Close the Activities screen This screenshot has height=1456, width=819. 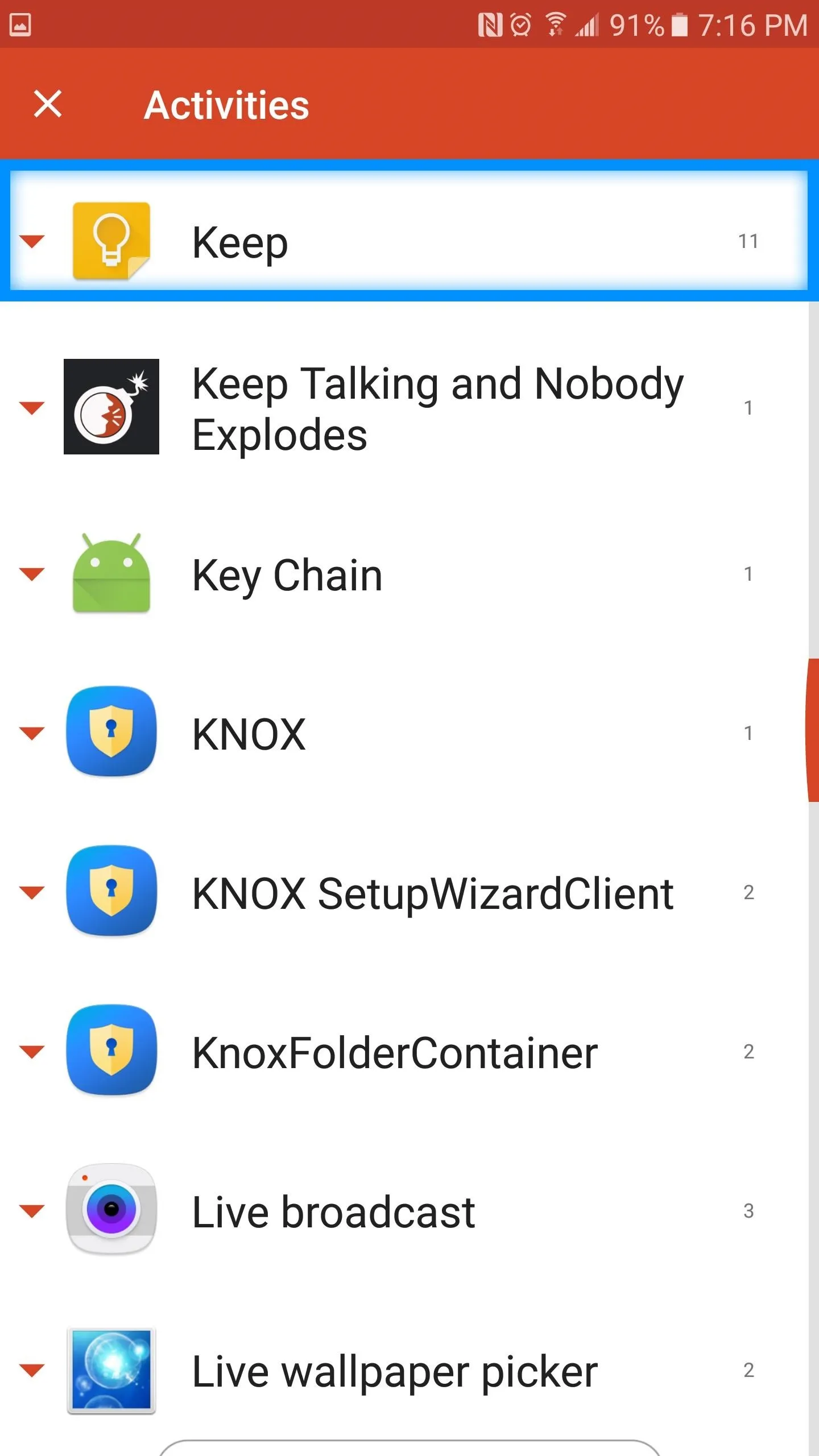(x=48, y=104)
